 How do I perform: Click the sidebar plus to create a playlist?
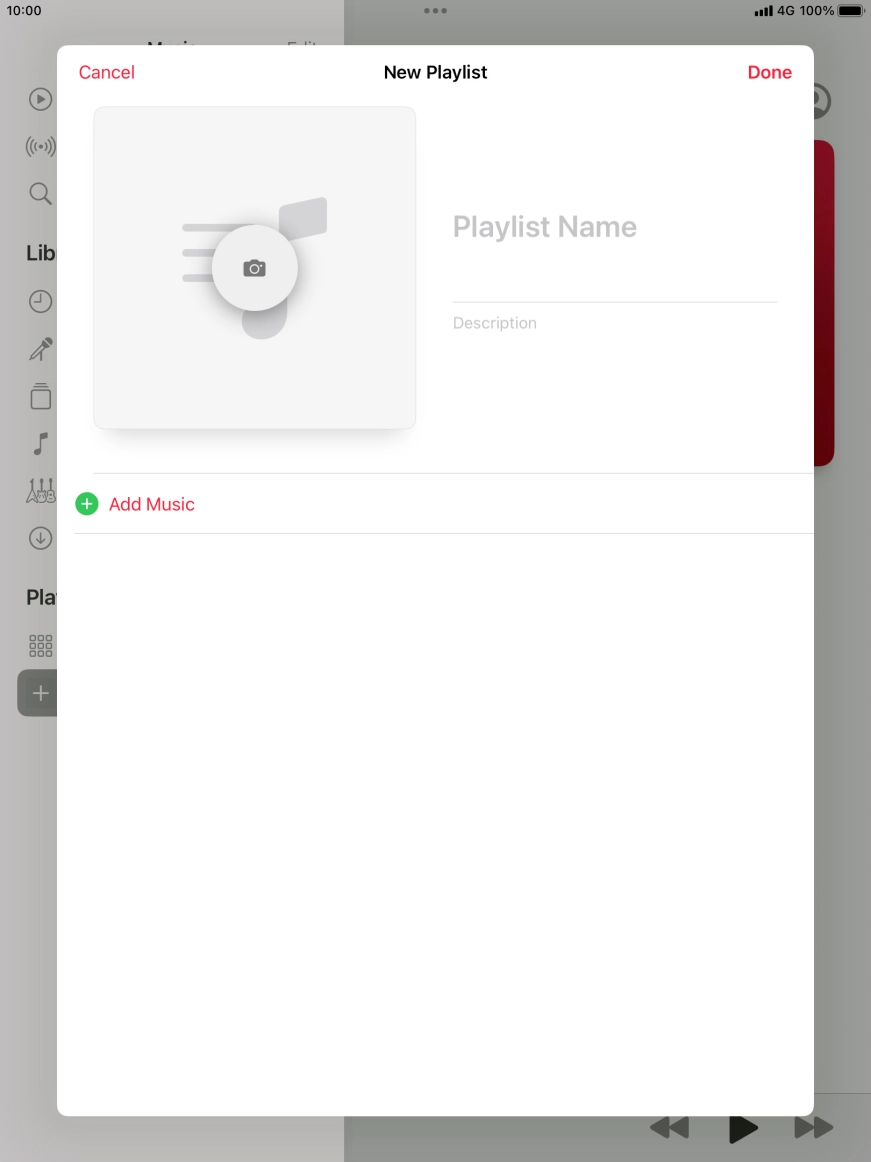40,692
